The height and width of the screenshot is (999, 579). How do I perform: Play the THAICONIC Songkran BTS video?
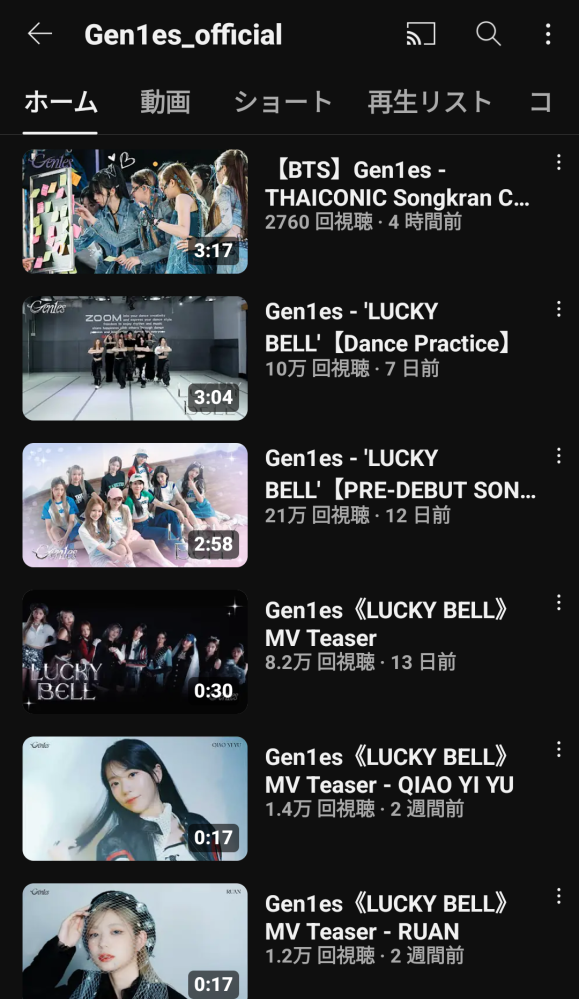pos(135,212)
